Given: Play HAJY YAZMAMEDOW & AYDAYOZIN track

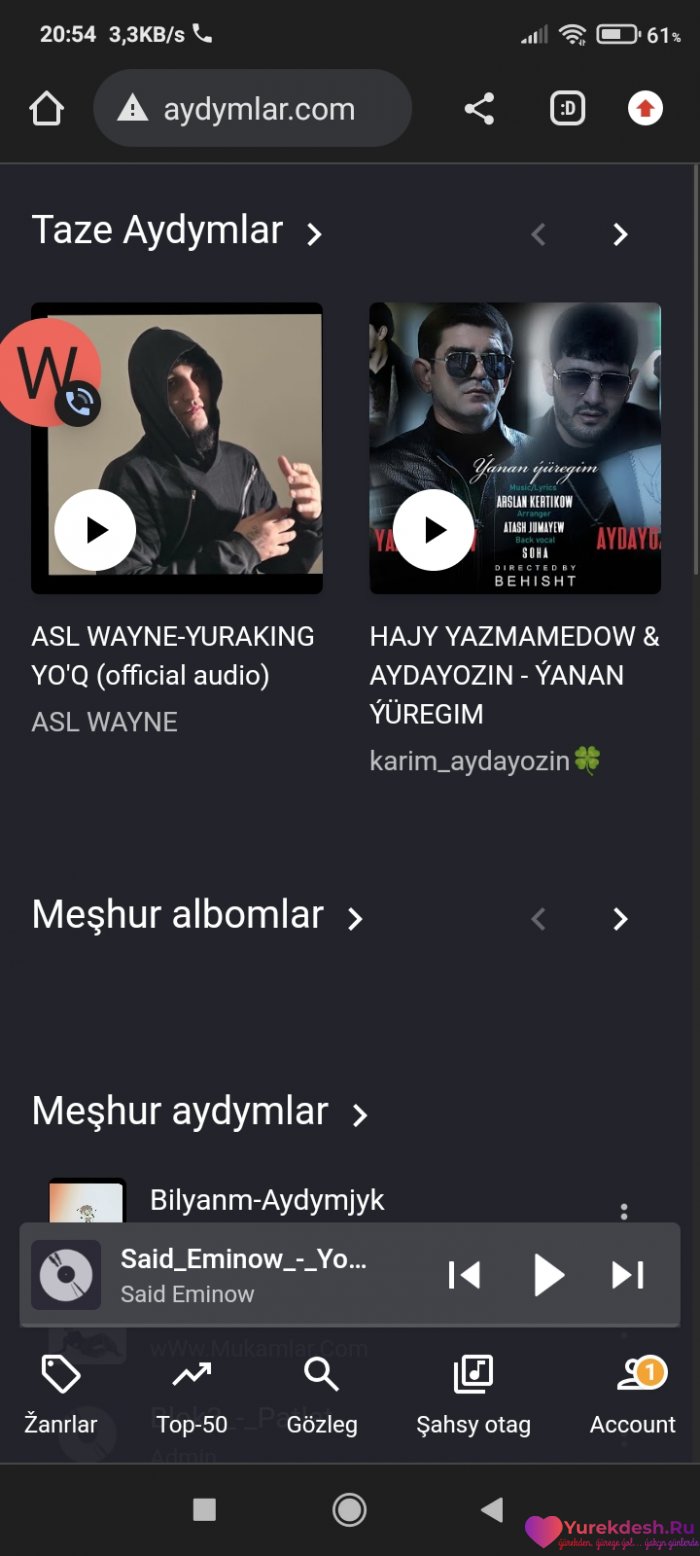Looking at the screenshot, I should (x=434, y=530).
